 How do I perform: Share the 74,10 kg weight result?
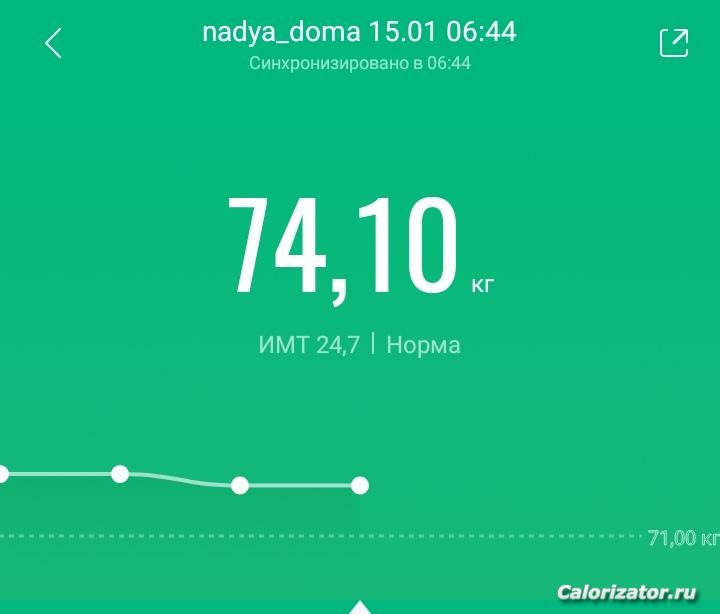674,43
